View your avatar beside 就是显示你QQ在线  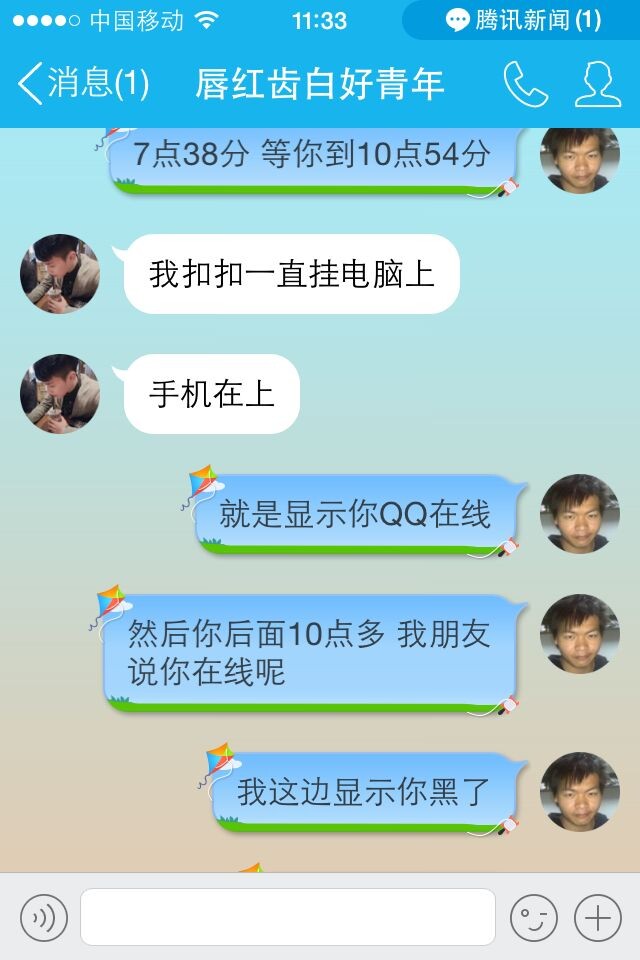click(x=580, y=514)
